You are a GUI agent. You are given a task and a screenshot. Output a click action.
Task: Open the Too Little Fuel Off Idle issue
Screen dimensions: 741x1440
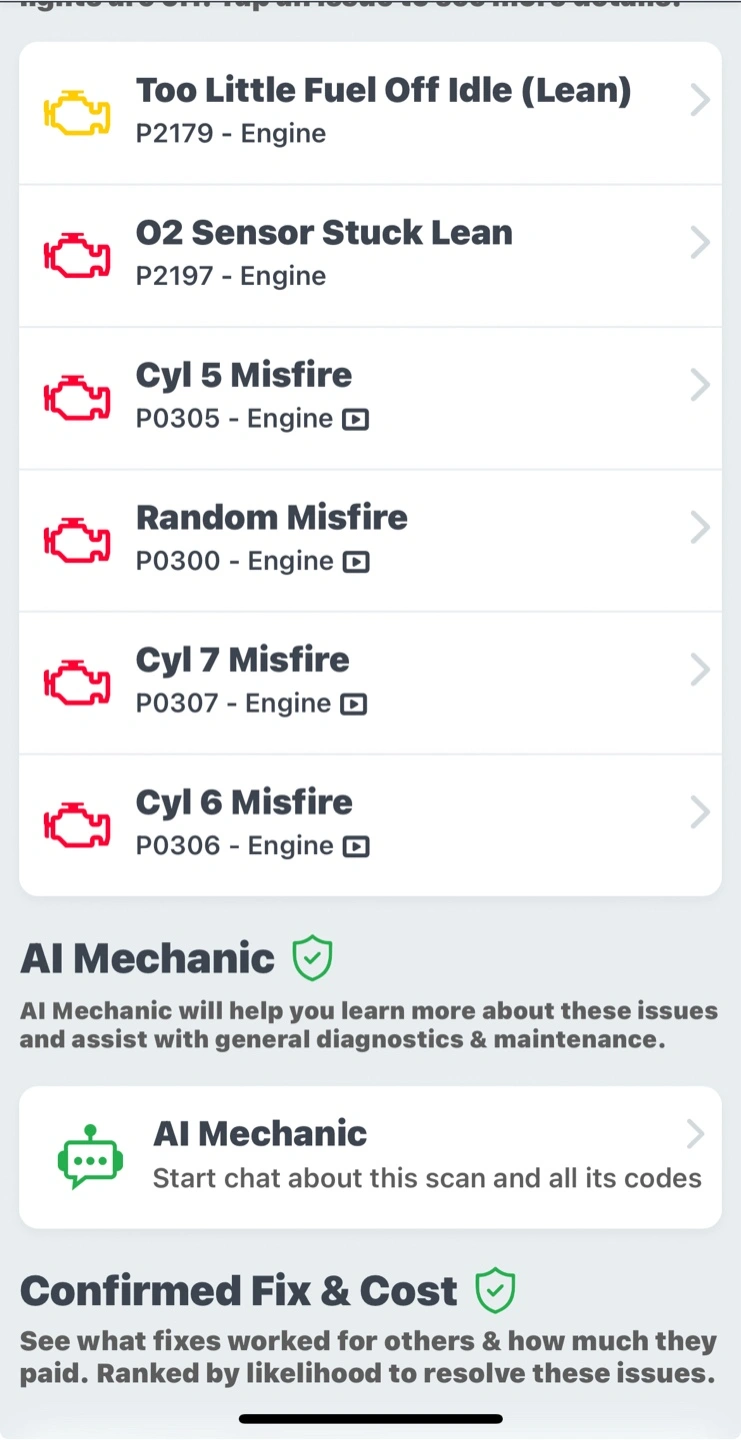370,113
